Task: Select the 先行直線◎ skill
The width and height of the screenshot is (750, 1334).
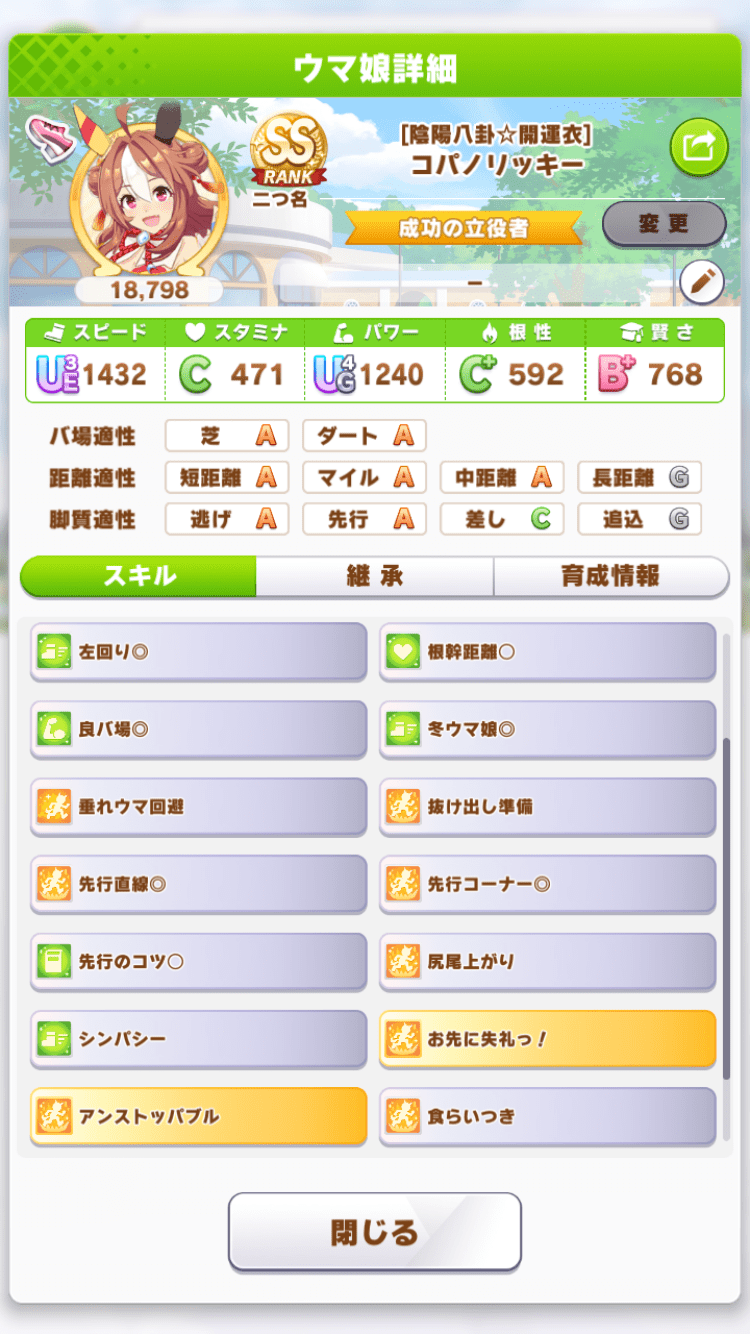Action: click(199, 884)
